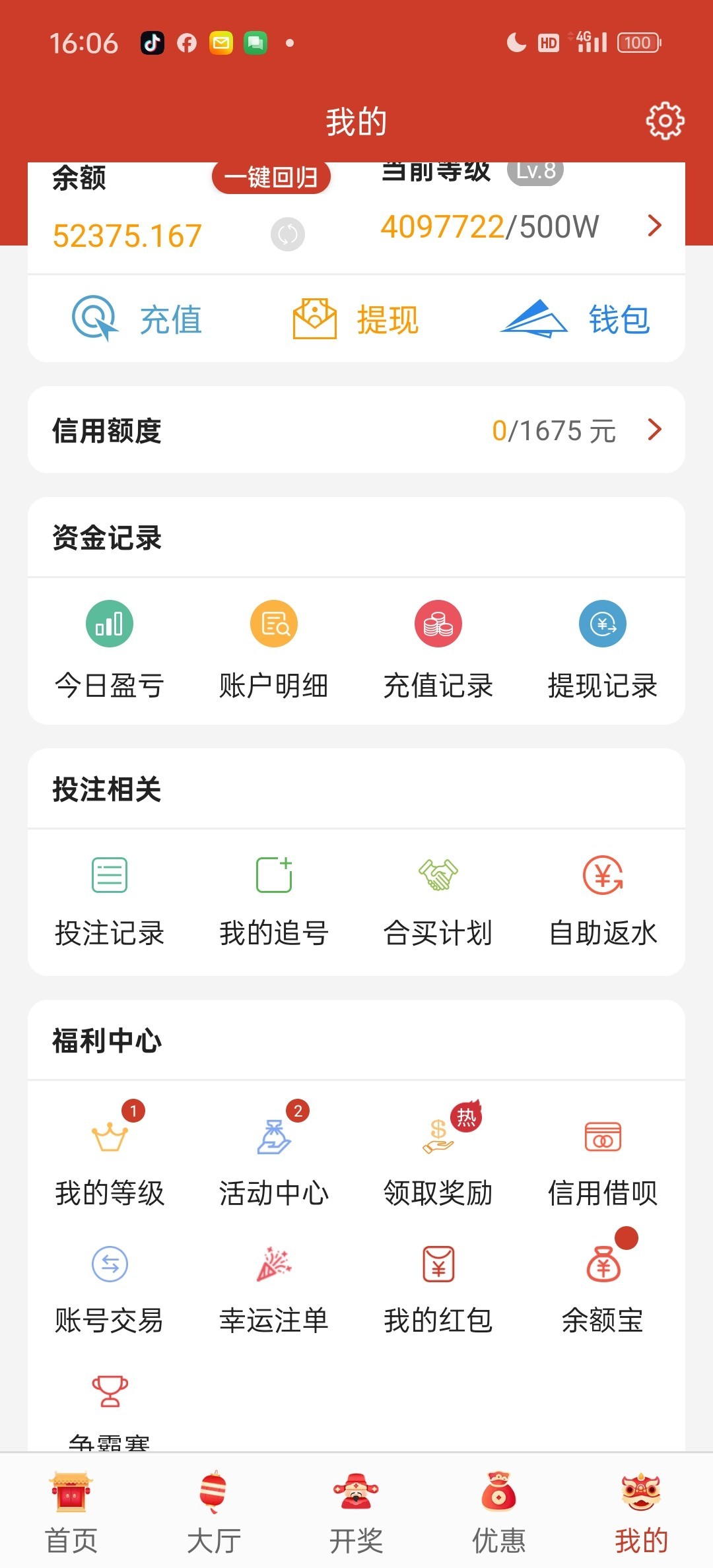Switch to the 首页 tab
Screen dimensions: 713x1568
(x=71, y=1511)
